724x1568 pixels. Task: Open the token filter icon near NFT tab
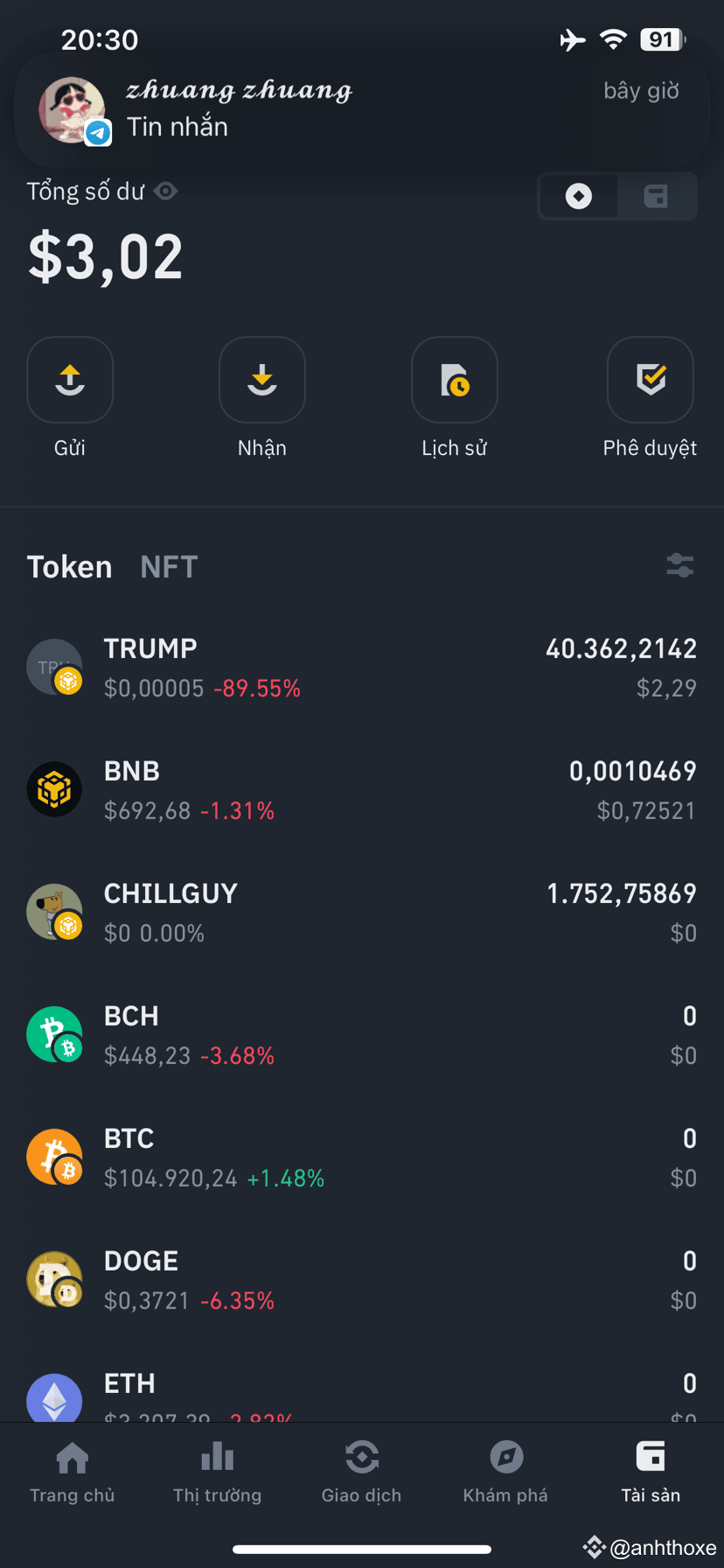click(679, 565)
